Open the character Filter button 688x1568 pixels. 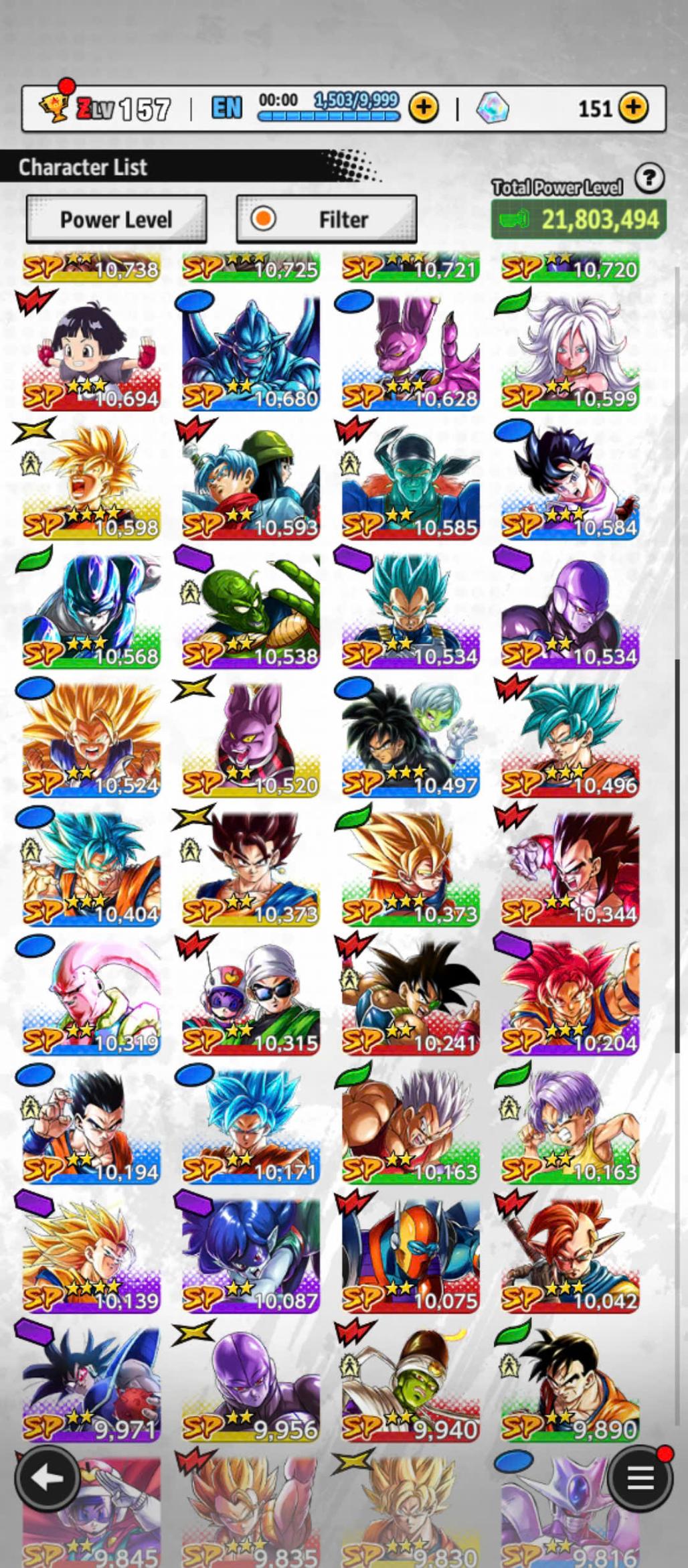pyautogui.click(x=326, y=220)
